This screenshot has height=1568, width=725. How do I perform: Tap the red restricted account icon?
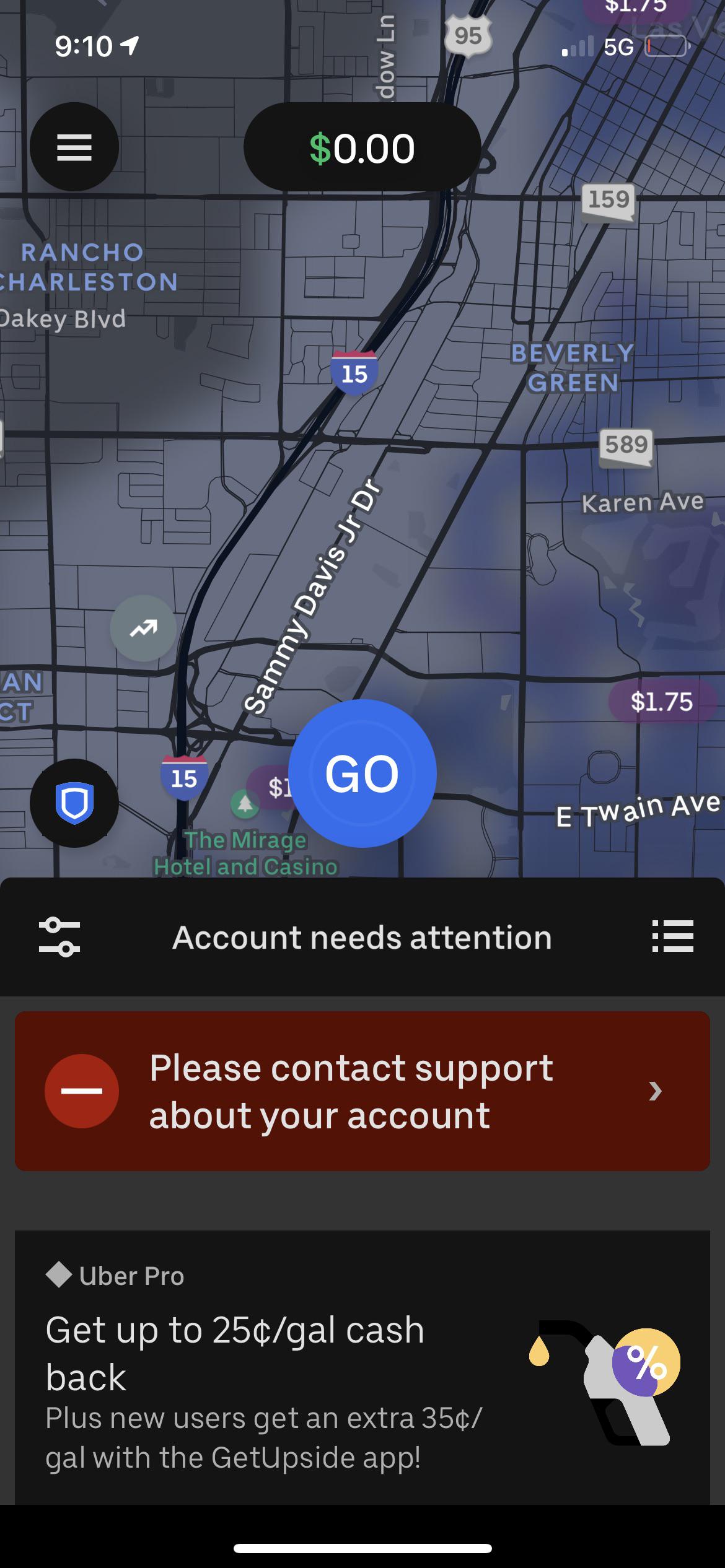[x=82, y=1091]
